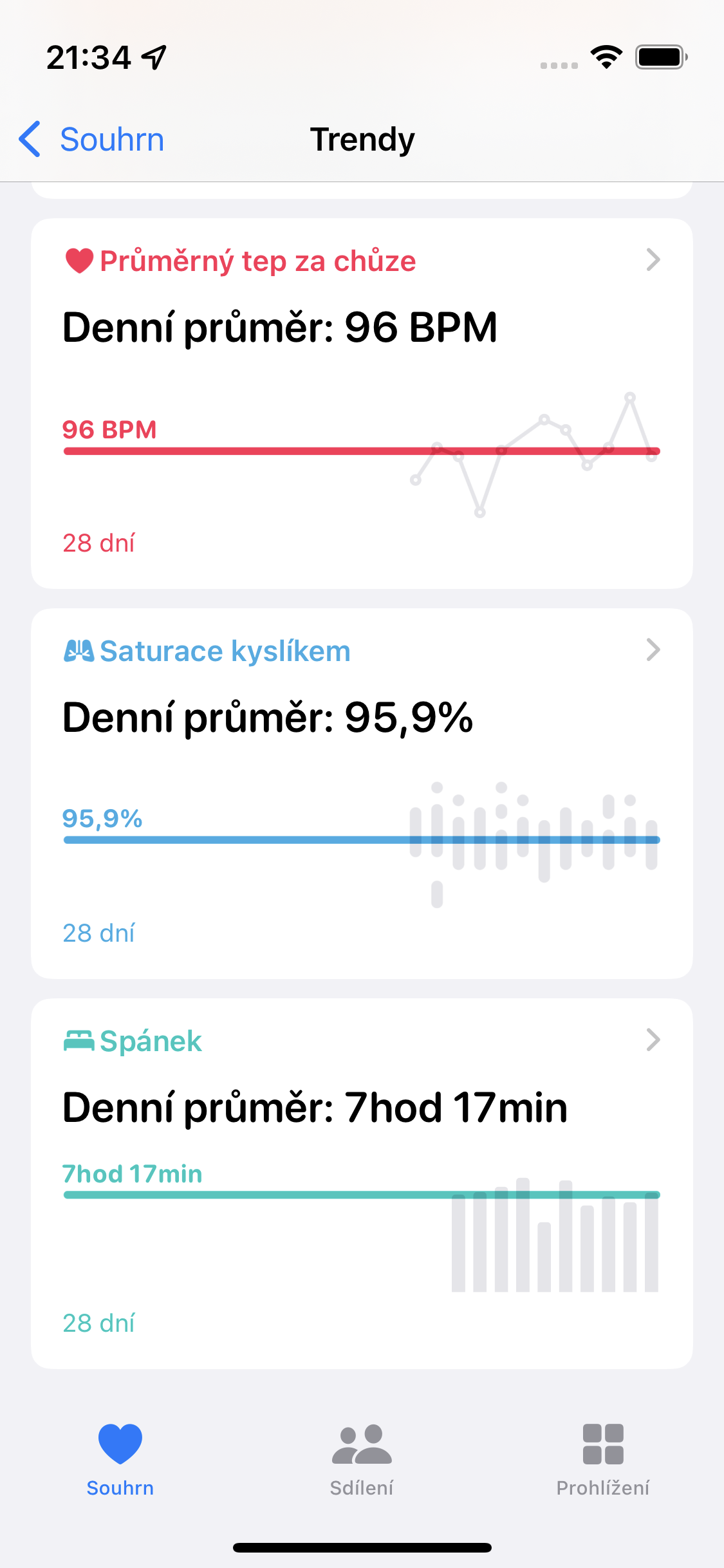Click the red heart icon next to Průměrný tep

[79, 261]
